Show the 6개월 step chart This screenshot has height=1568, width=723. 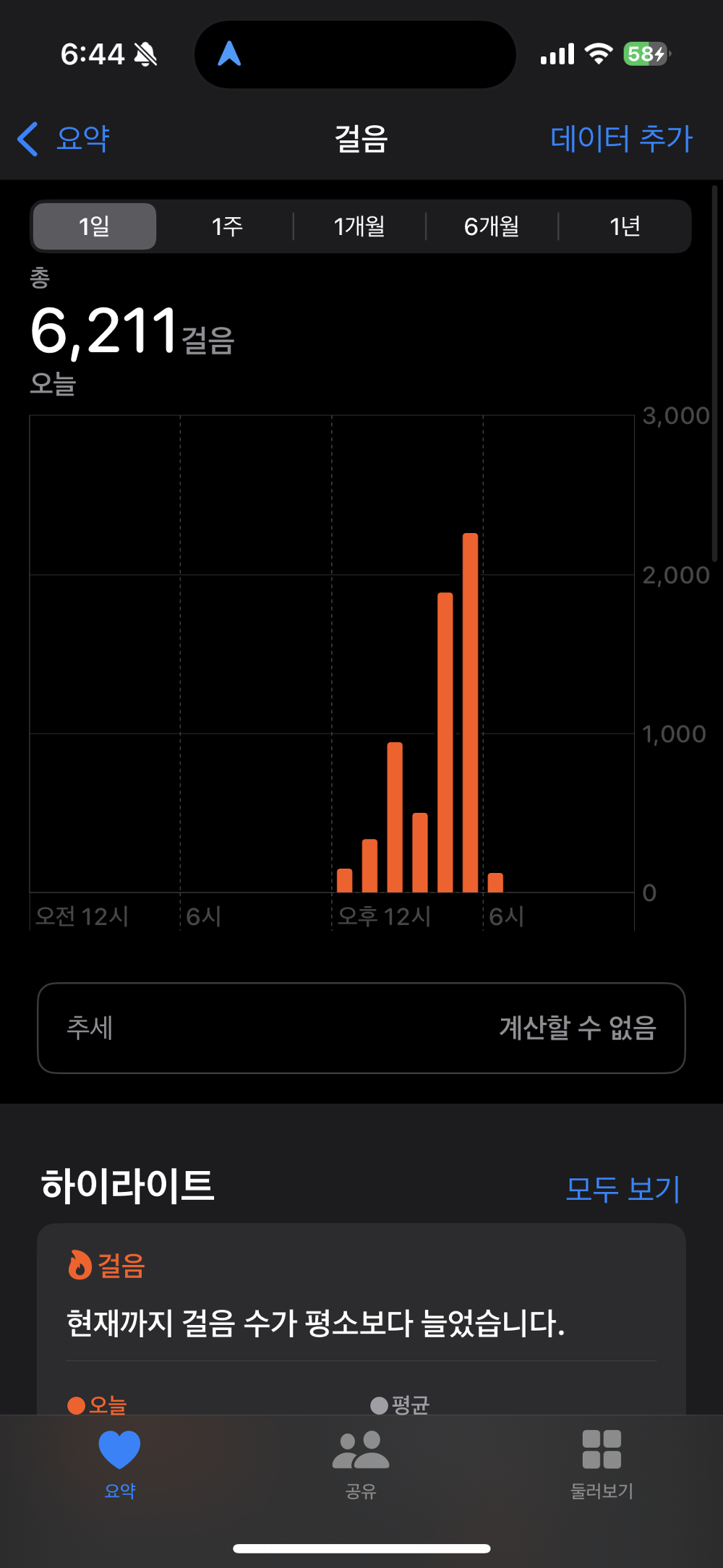click(x=492, y=226)
